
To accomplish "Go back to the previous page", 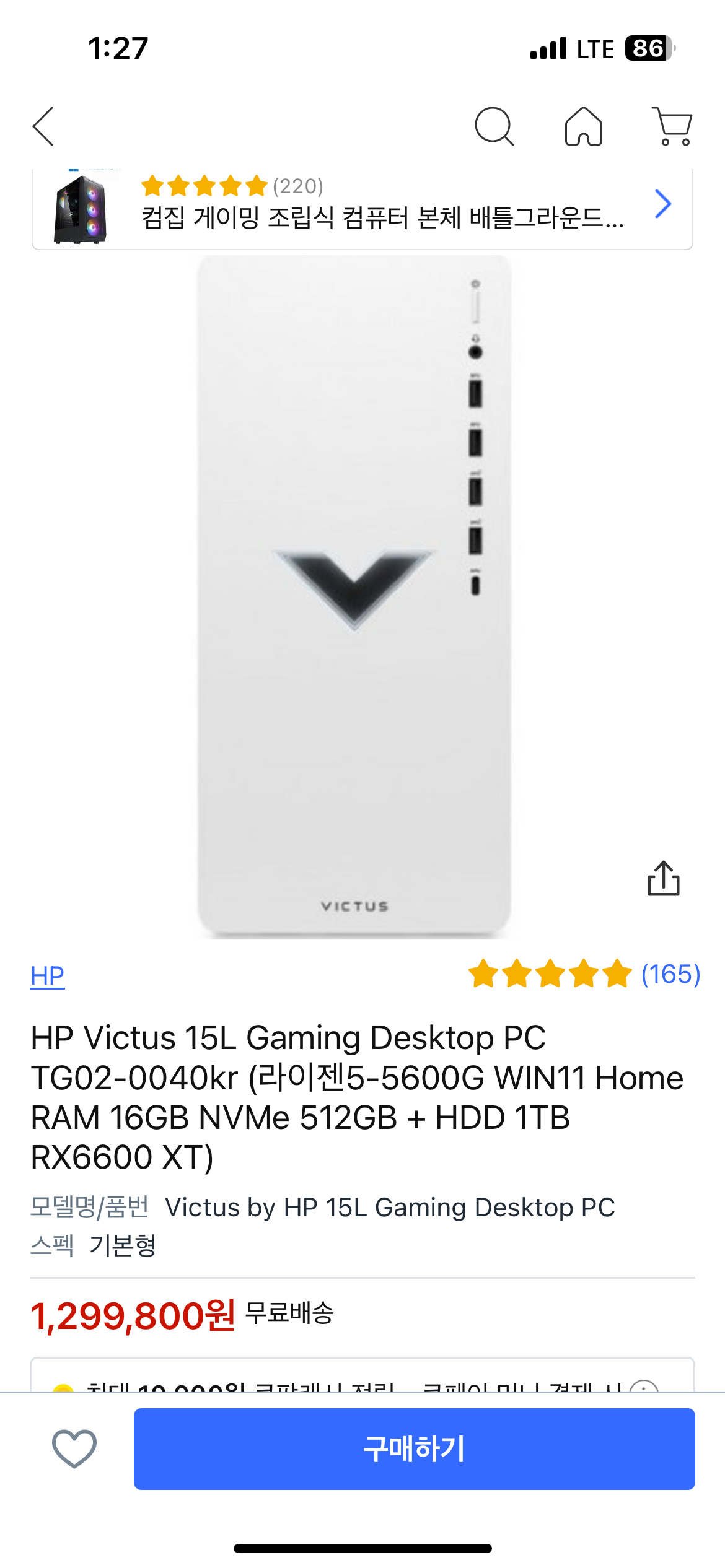I will click(x=43, y=126).
